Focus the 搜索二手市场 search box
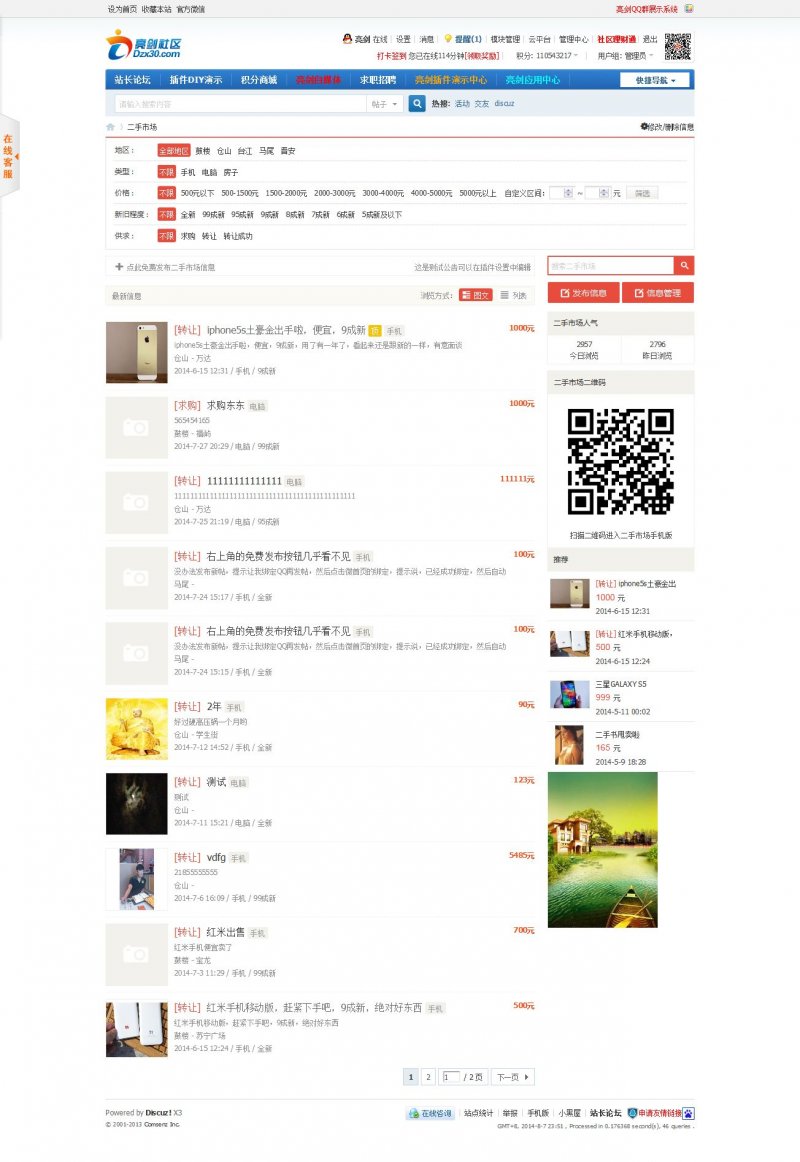This screenshot has width=800, height=1162. [610, 266]
